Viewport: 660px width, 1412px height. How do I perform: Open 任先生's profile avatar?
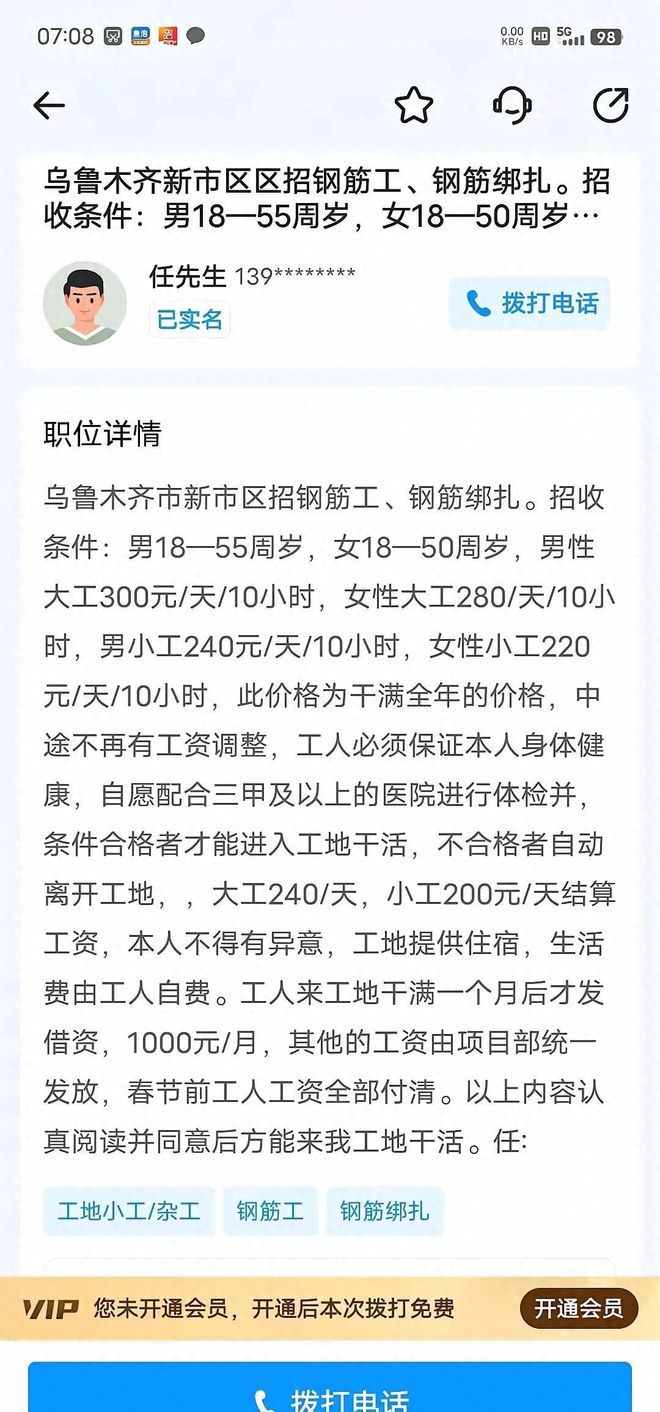85,303
